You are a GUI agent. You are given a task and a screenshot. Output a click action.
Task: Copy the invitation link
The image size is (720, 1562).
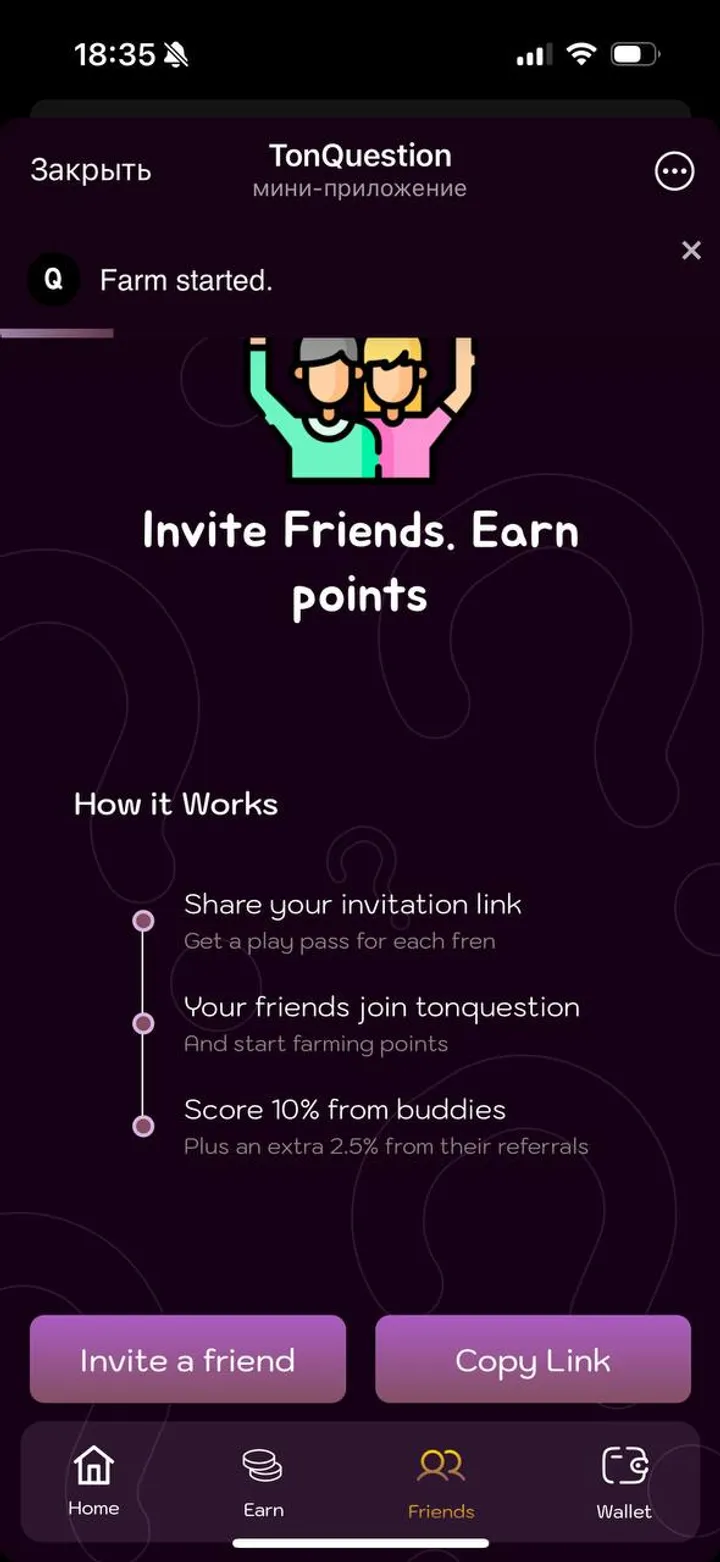[532, 1359]
